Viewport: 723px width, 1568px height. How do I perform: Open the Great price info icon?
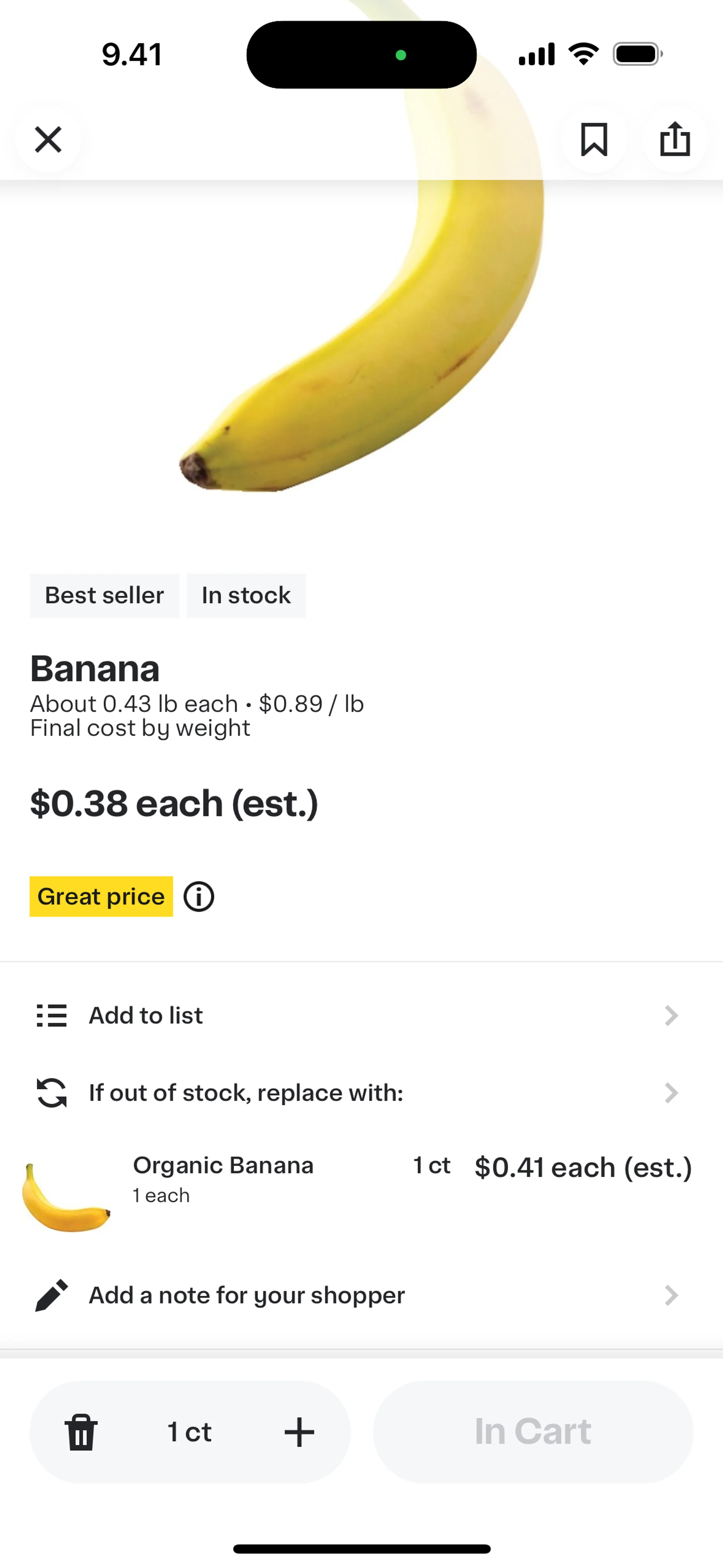pos(199,897)
